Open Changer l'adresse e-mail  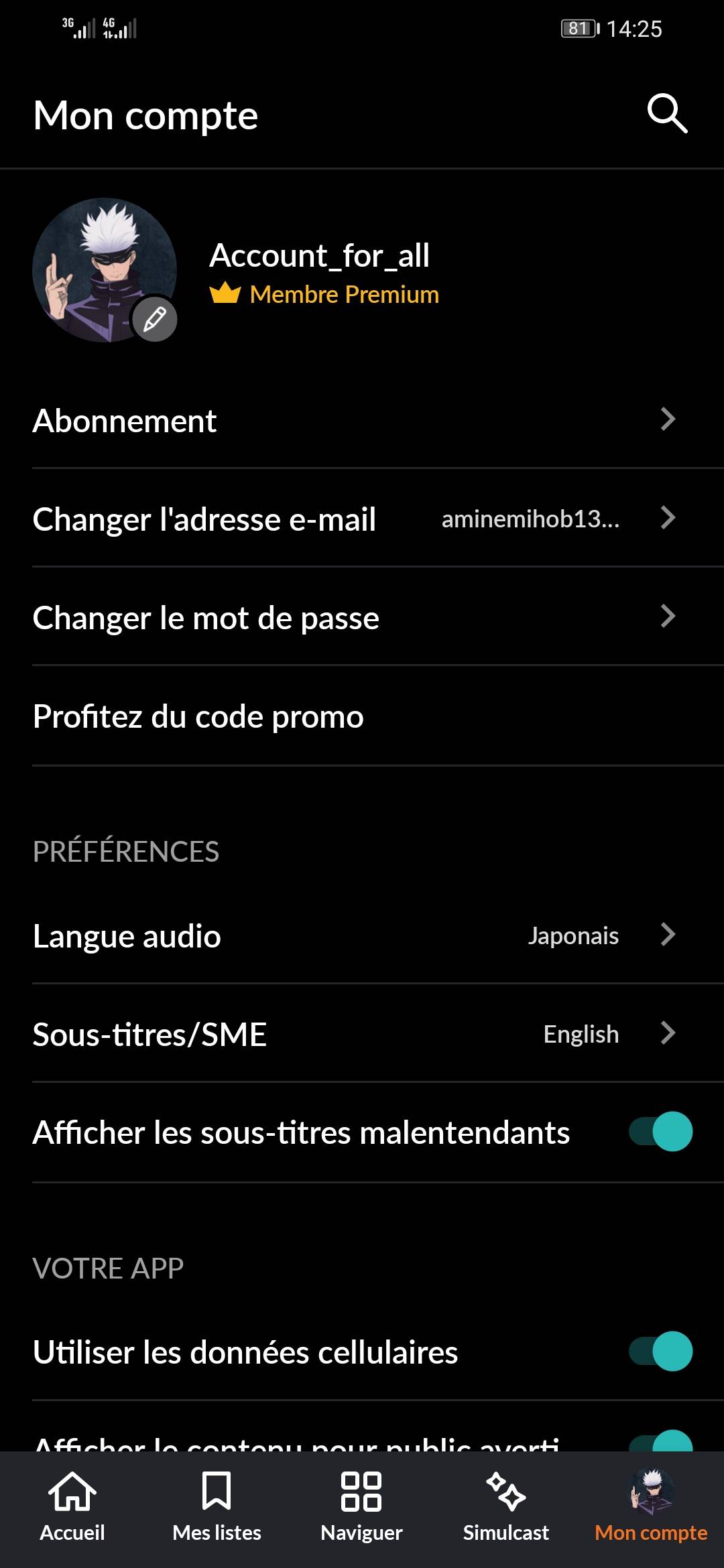(362, 519)
